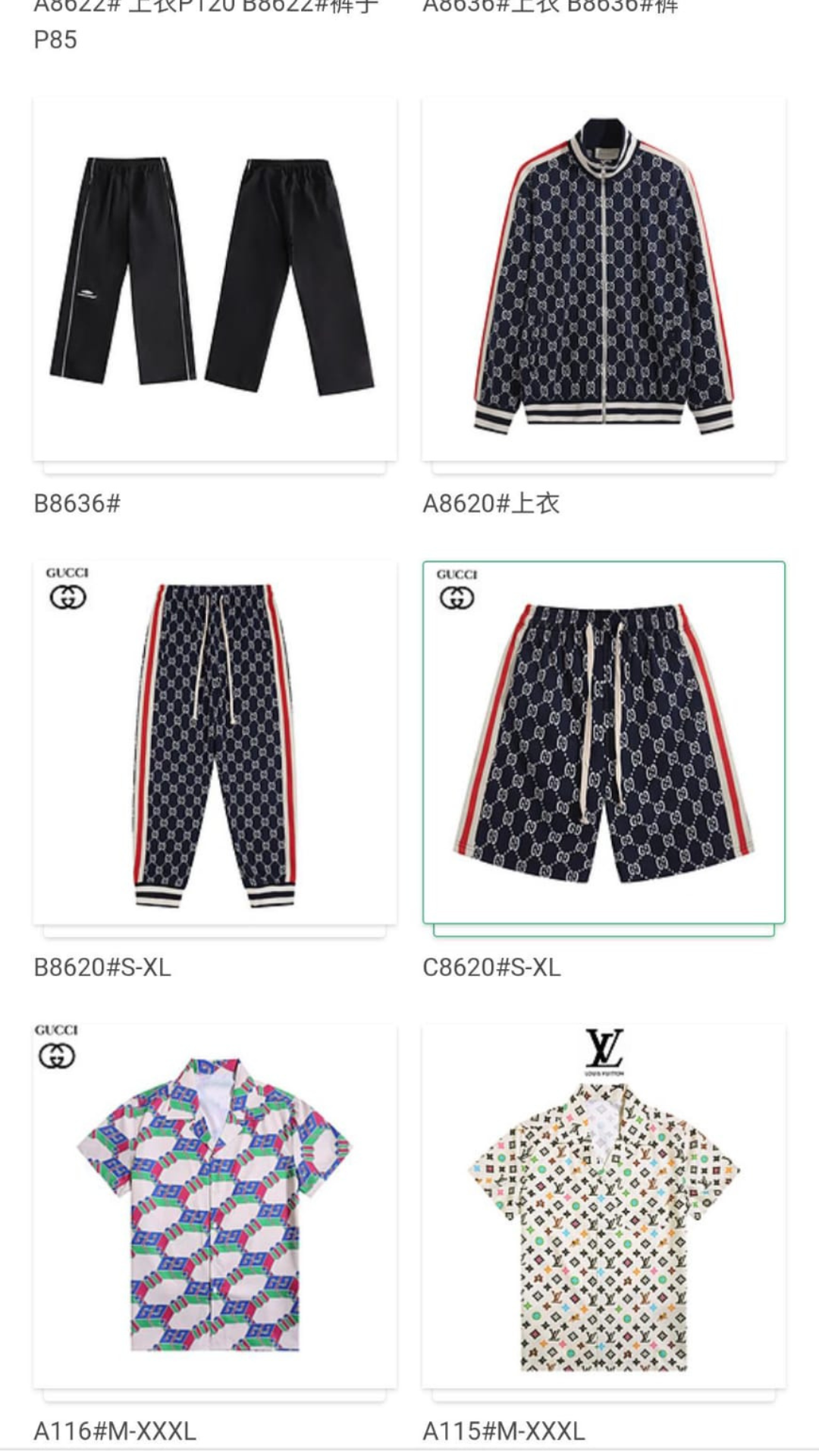The width and height of the screenshot is (819, 1456).
Task: View the B8620#S-XL track pants
Action: [215, 742]
